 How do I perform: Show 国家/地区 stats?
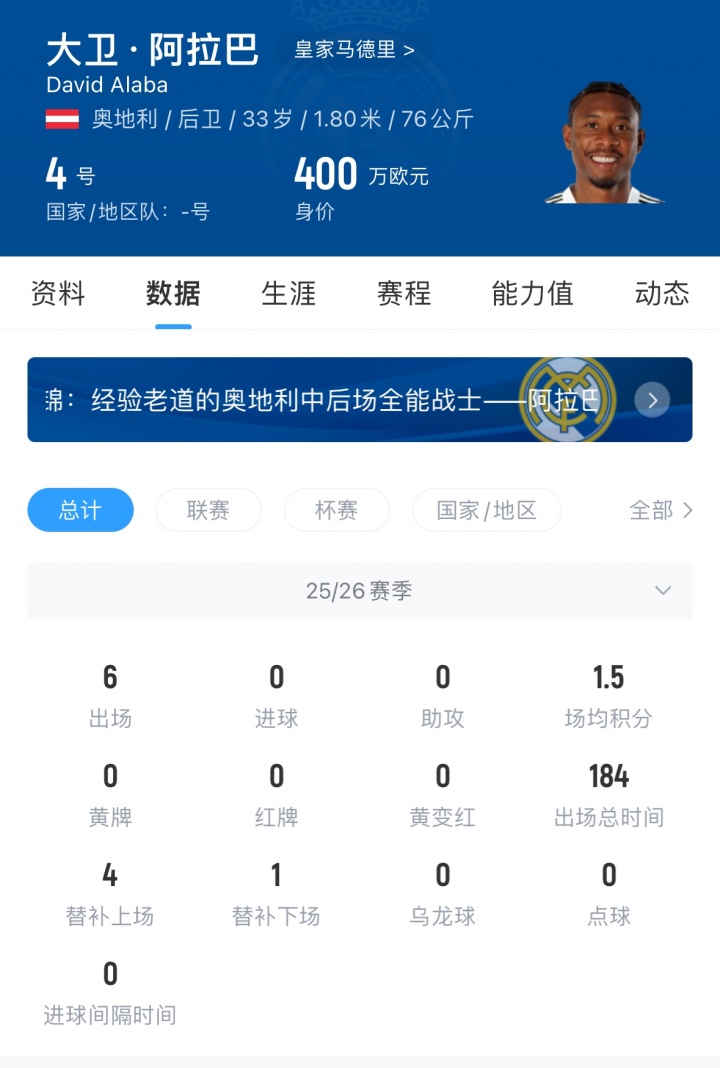click(x=486, y=510)
